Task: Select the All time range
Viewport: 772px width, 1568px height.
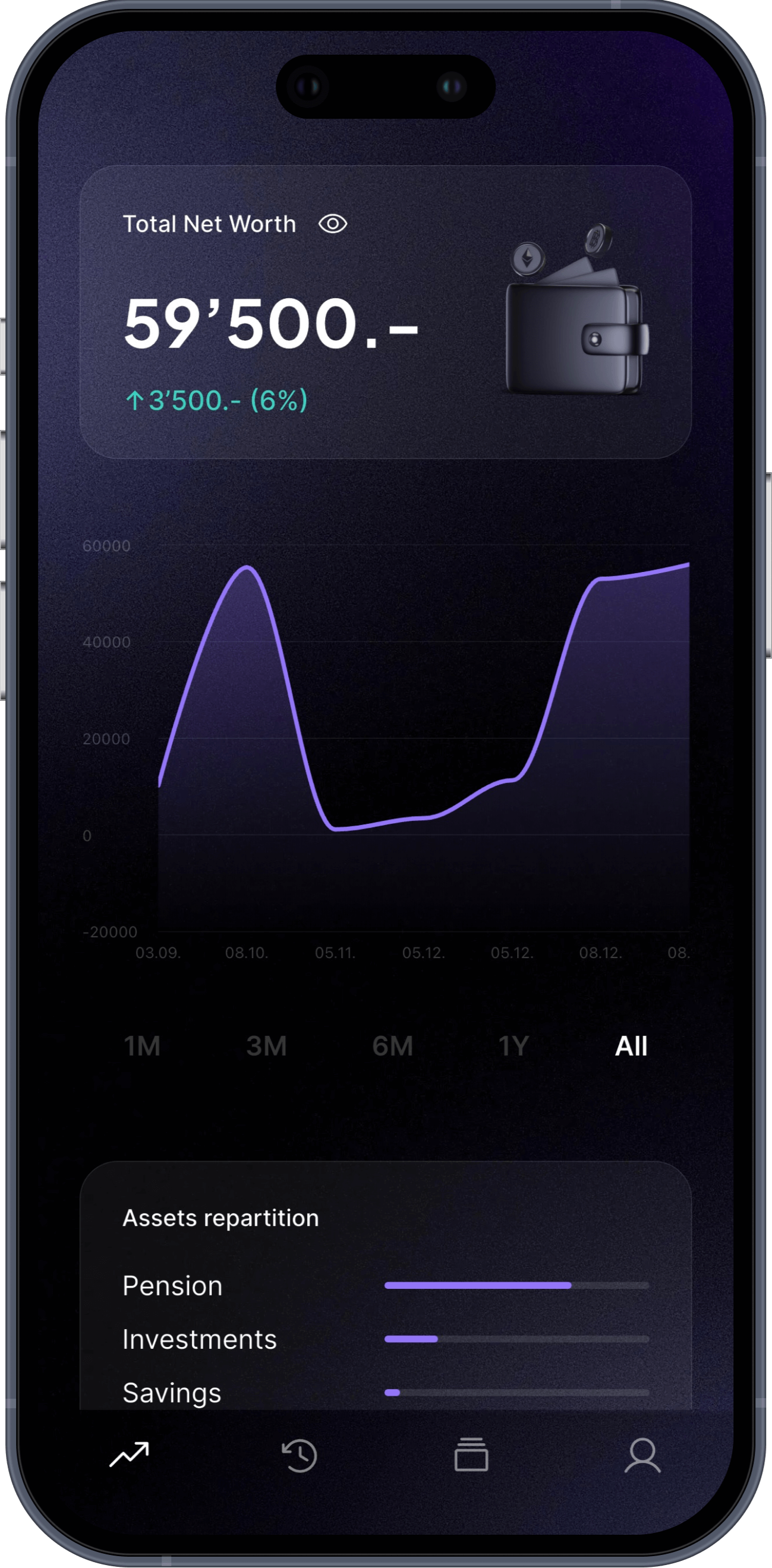Action: (x=631, y=1047)
